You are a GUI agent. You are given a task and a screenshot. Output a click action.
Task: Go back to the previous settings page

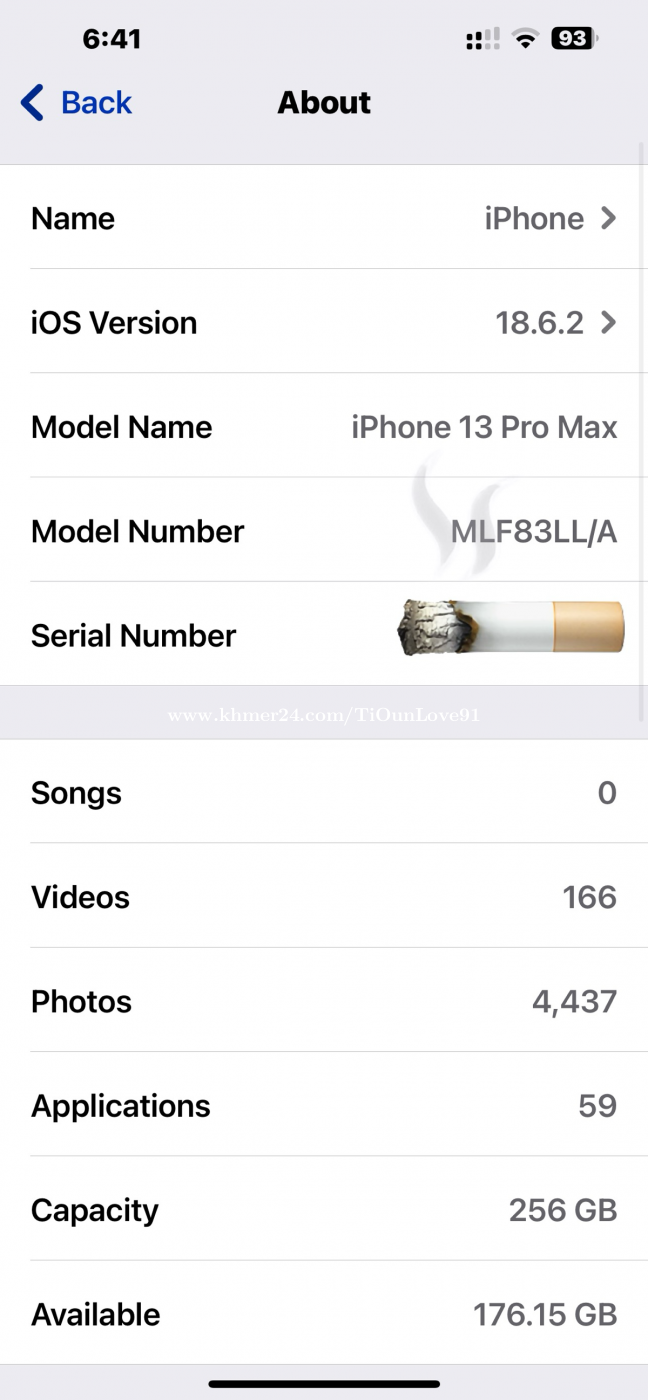pos(76,102)
